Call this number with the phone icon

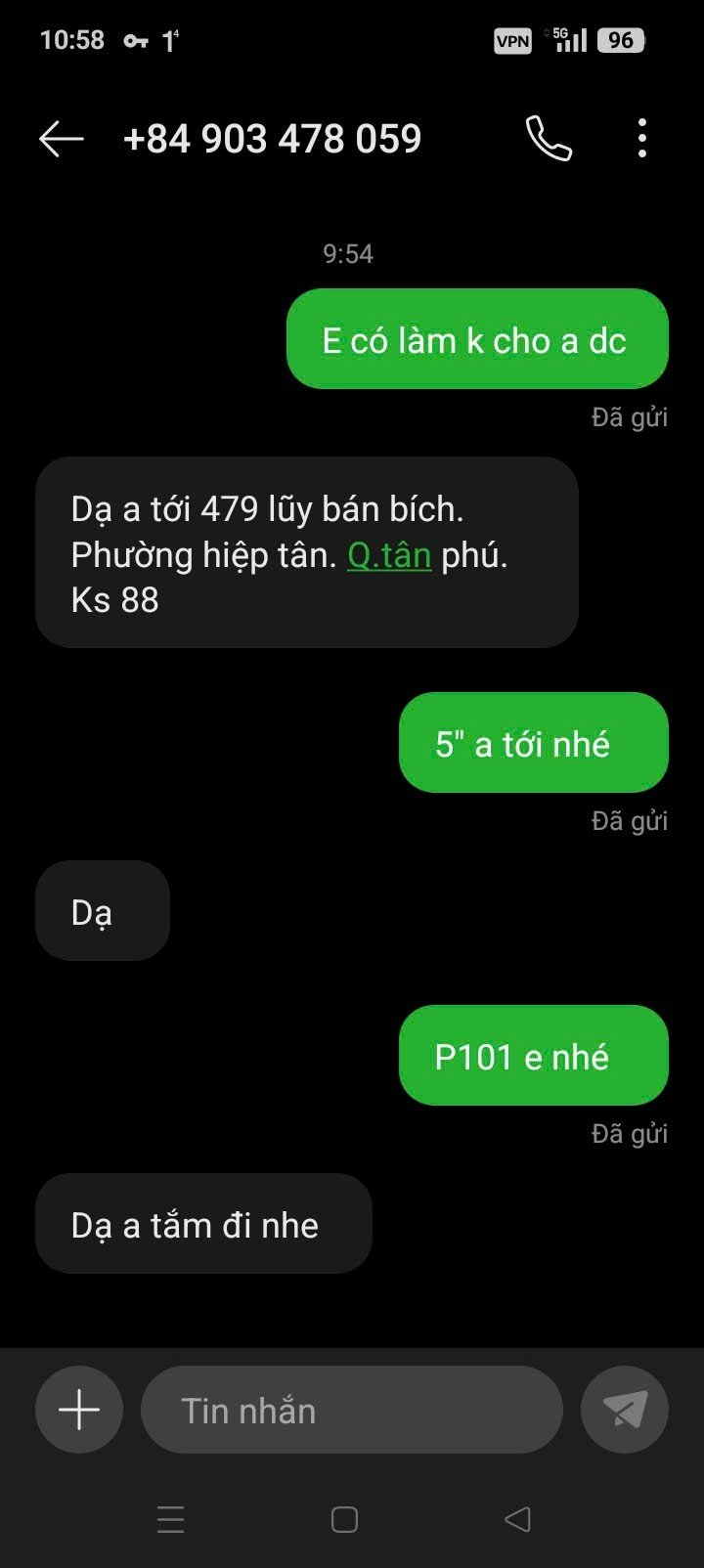[x=549, y=139]
